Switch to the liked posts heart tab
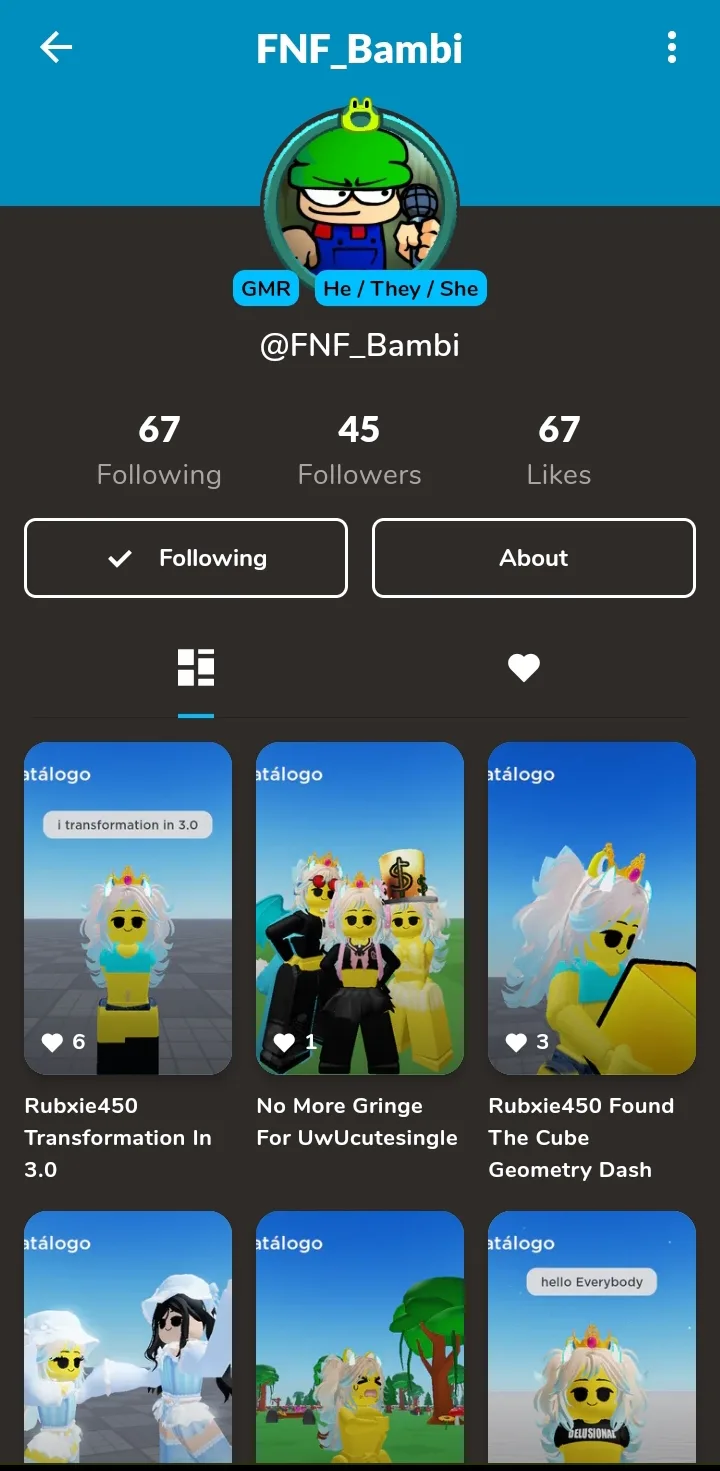The image size is (720, 1471). tap(524, 667)
